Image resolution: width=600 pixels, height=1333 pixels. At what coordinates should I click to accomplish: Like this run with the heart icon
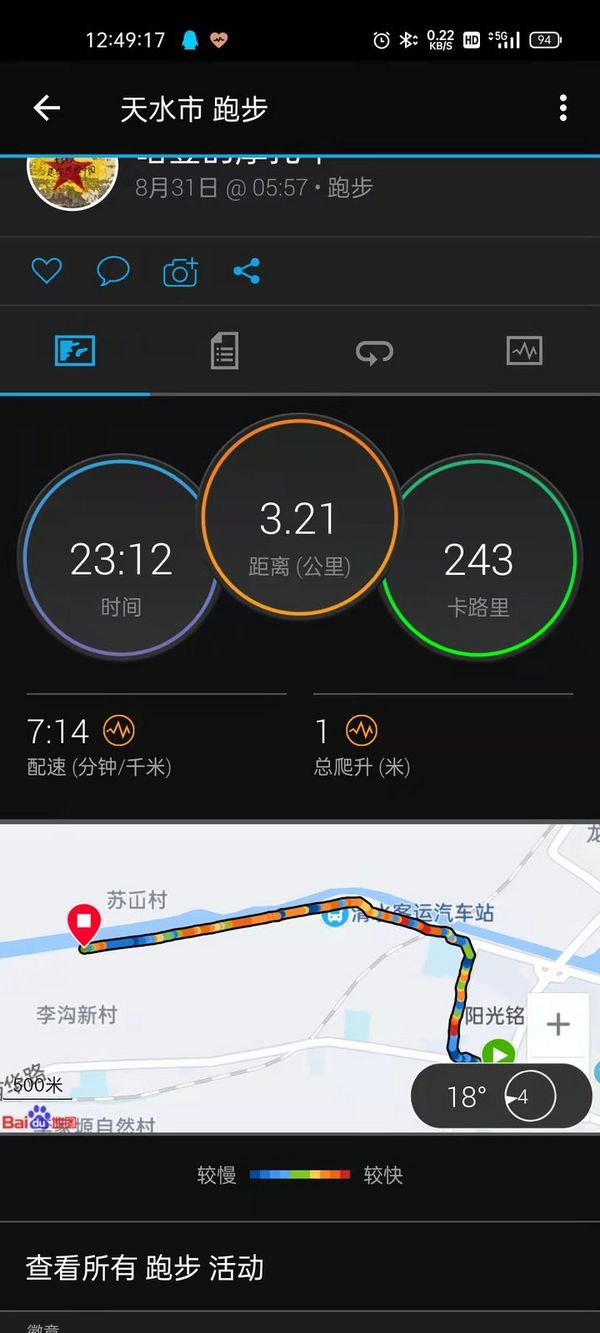46,271
